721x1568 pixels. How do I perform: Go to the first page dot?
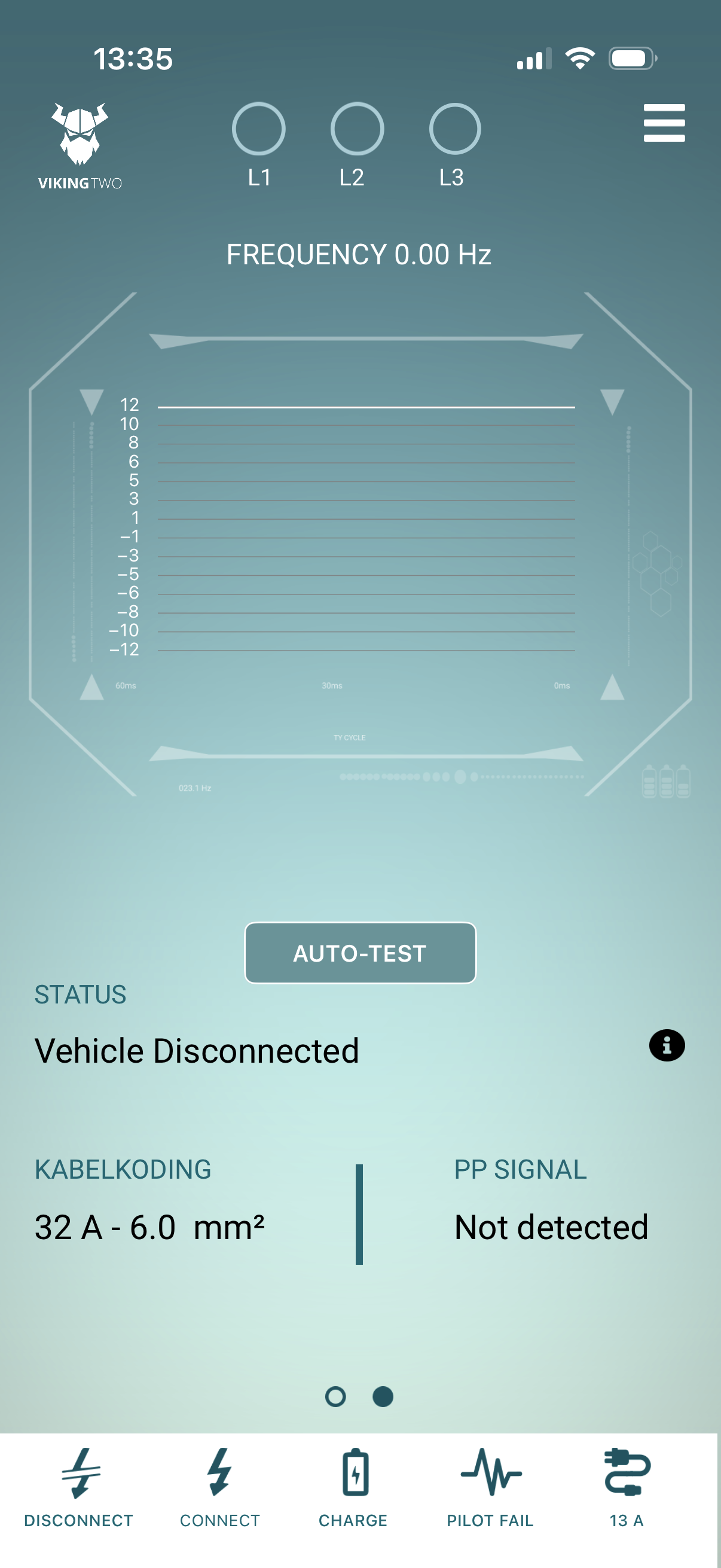pyautogui.click(x=335, y=1396)
